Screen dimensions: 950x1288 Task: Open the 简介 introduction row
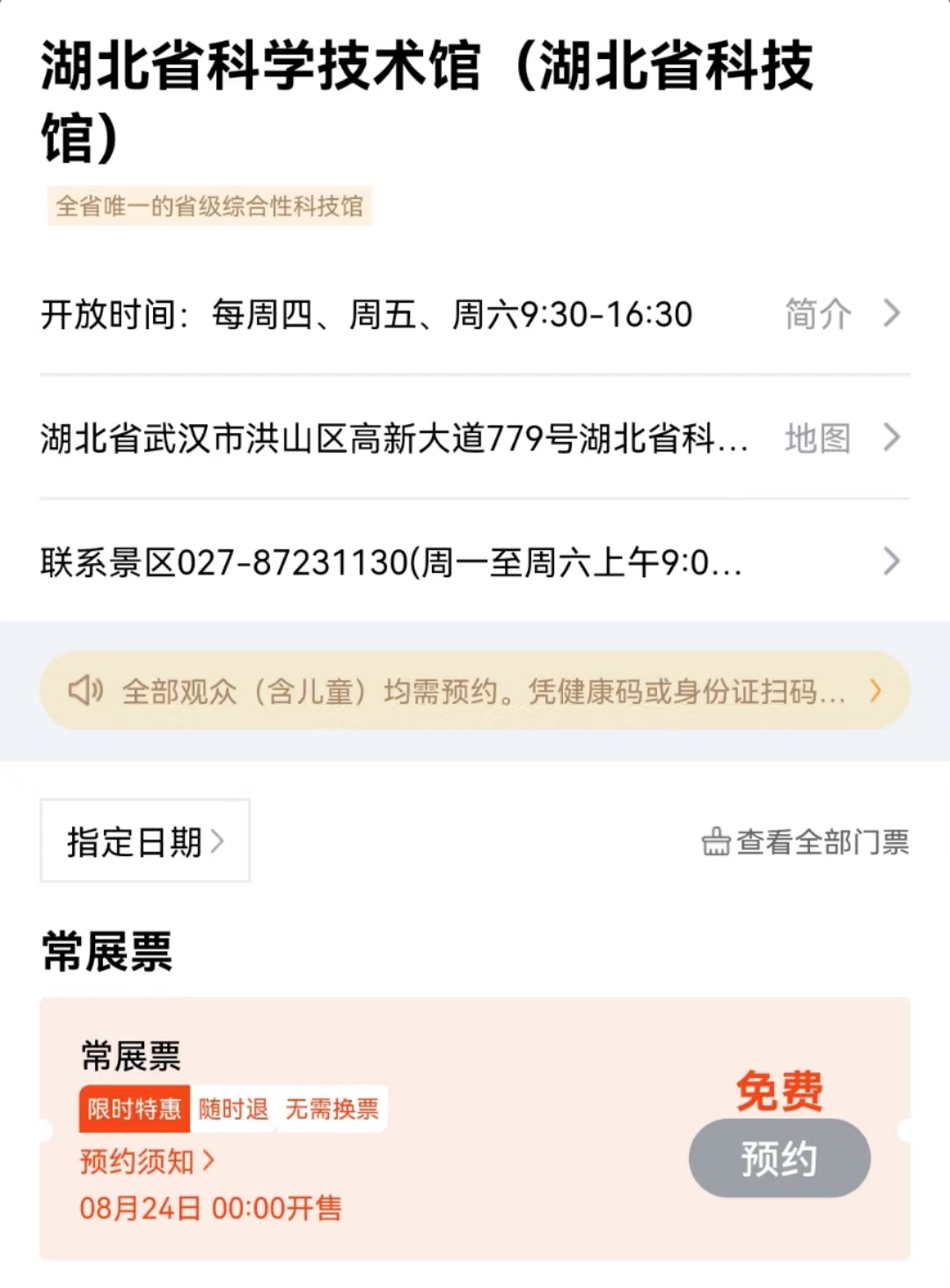click(x=840, y=314)
